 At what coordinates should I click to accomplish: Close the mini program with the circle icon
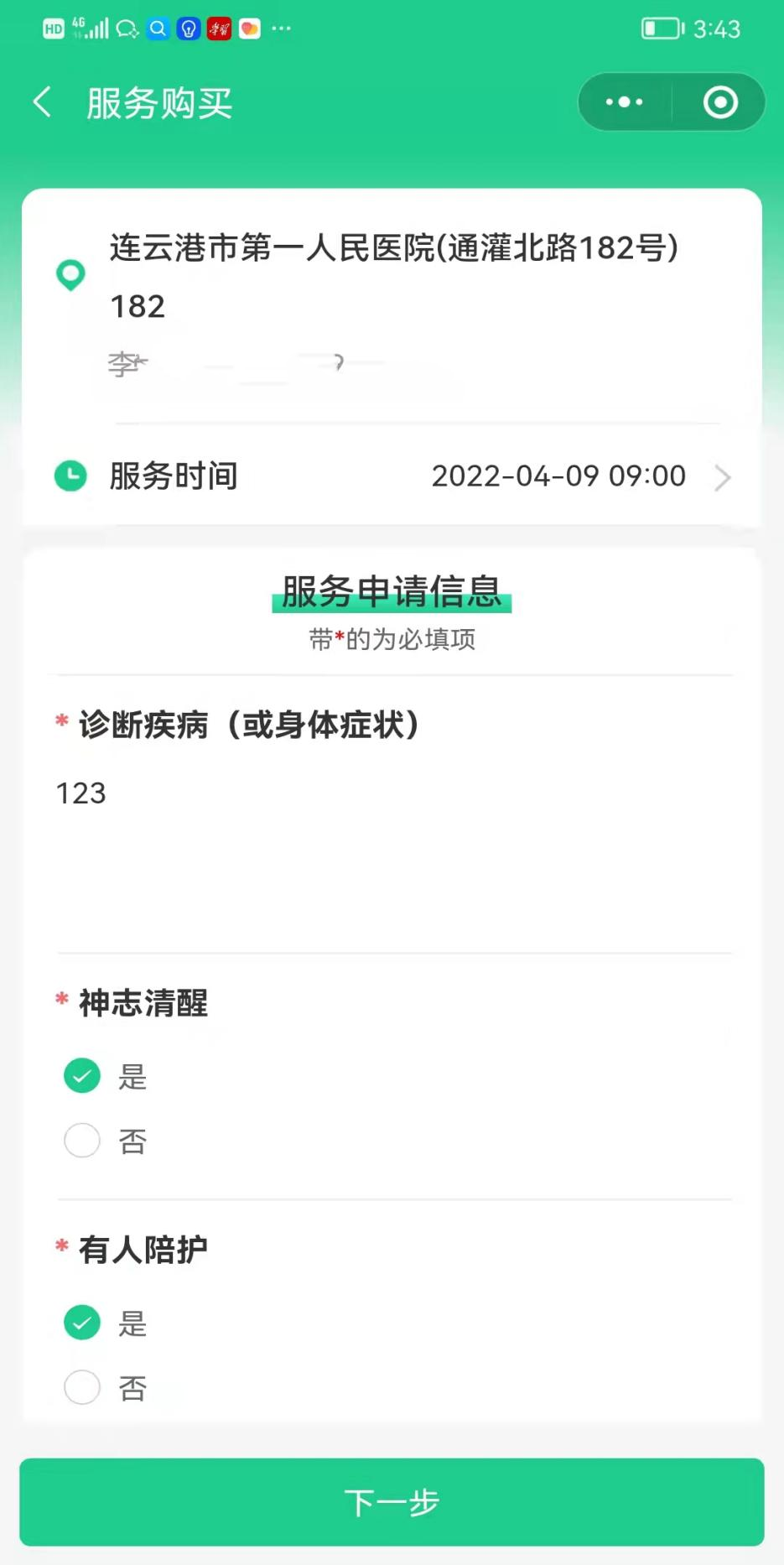click(x=719, y=102)
